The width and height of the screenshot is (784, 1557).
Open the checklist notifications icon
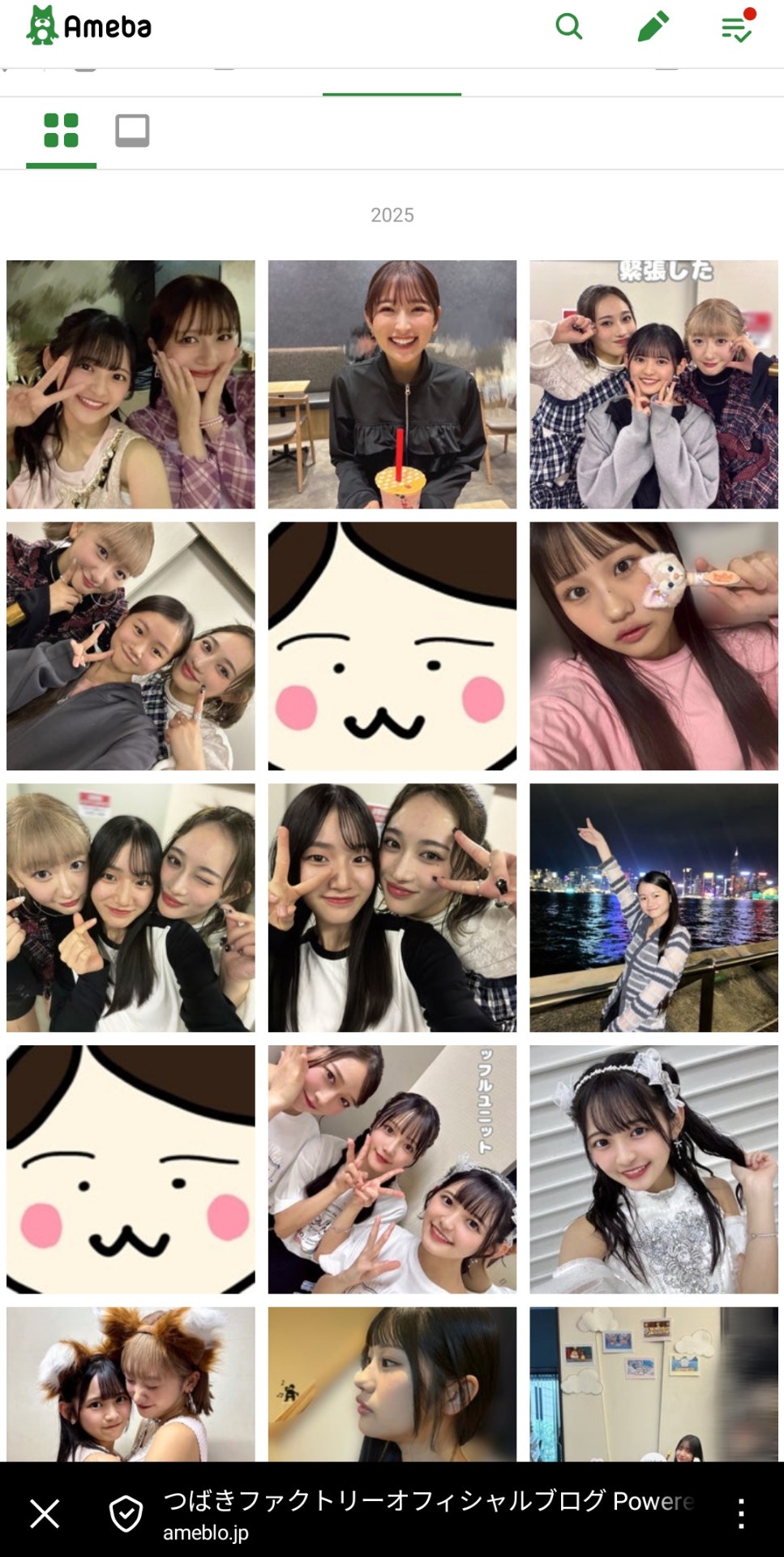point(737,28)
